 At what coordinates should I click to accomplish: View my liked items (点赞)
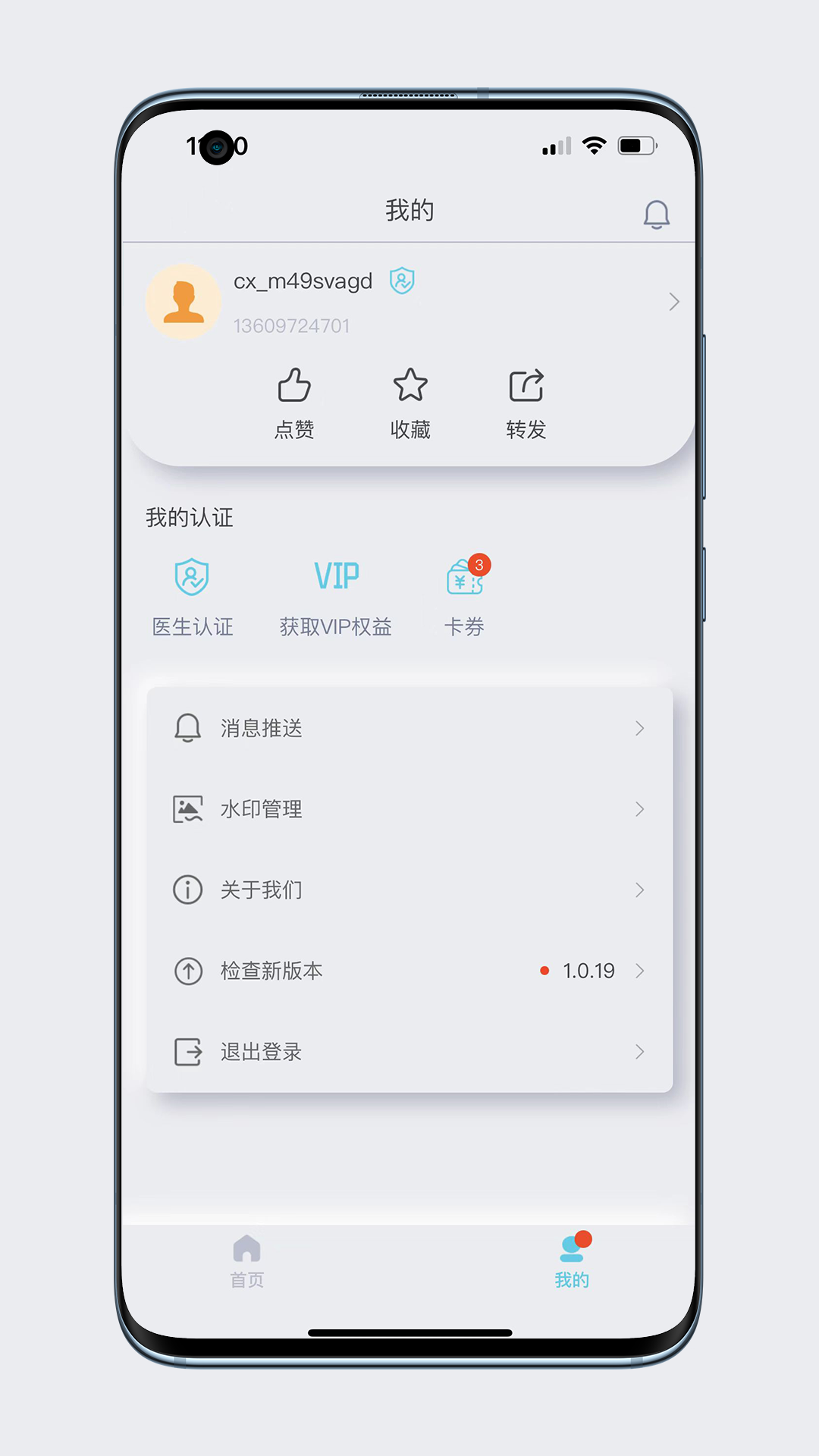point(294,403)
